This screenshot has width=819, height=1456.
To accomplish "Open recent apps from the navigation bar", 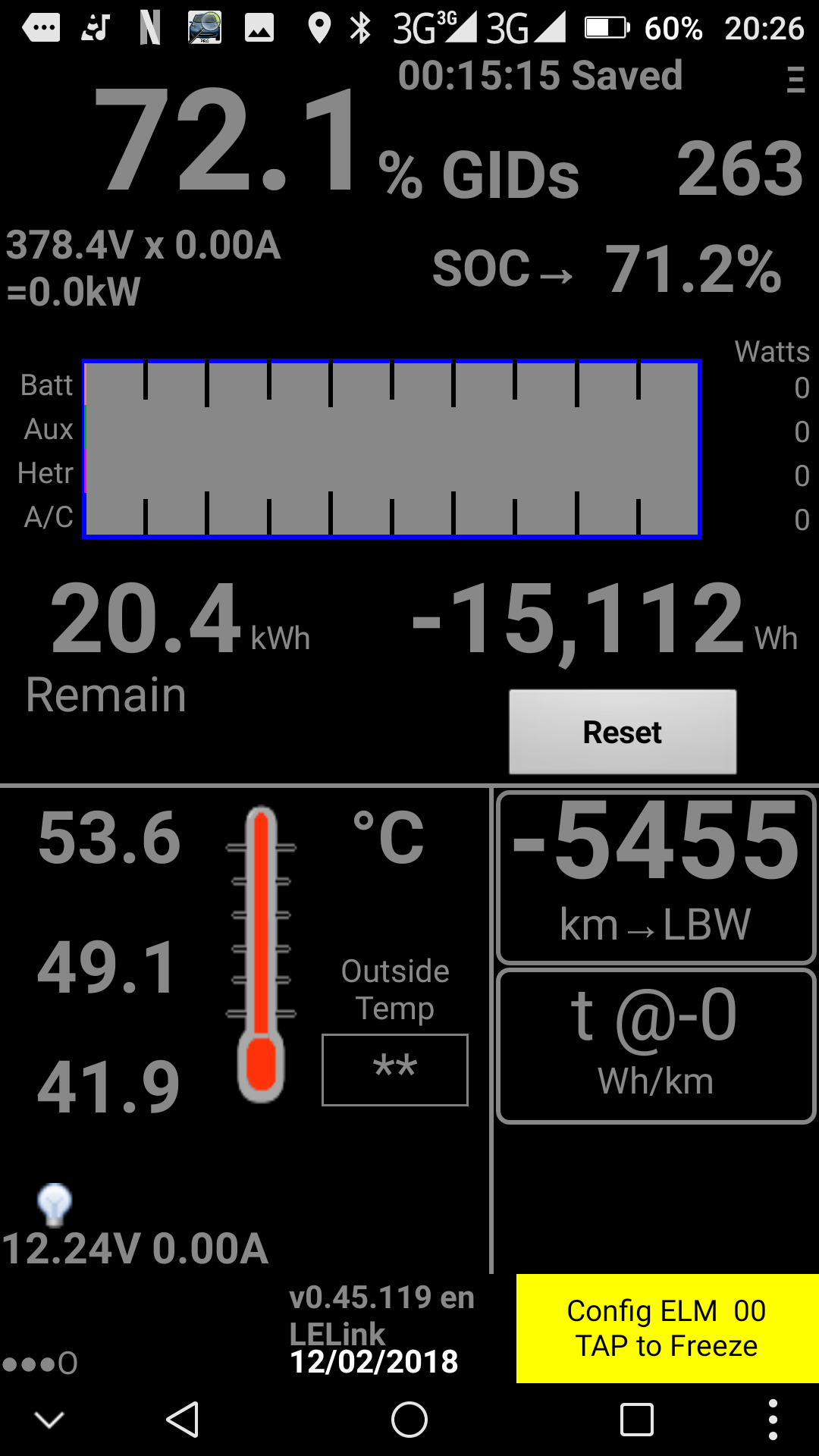I will pyautogui.click(x=636, y=1420).
